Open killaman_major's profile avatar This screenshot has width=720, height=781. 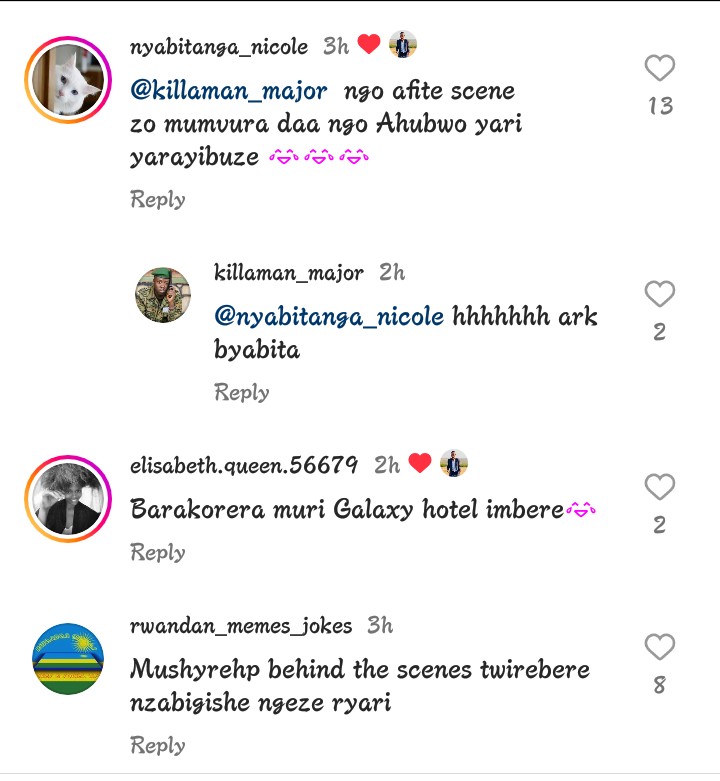[163, 295]
